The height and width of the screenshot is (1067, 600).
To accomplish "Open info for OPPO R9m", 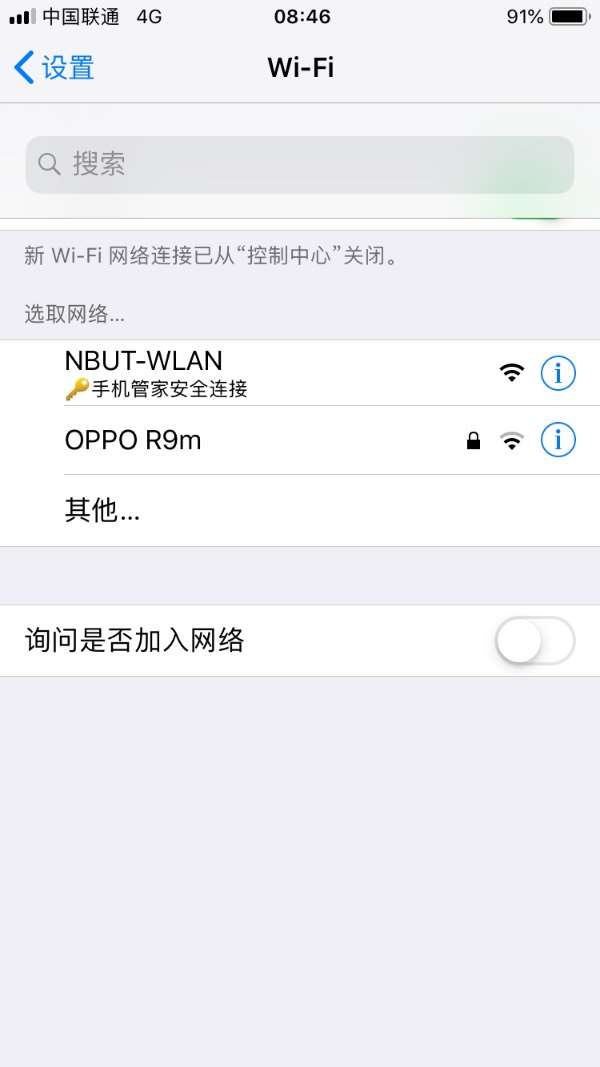I will (x=558, y=440).
